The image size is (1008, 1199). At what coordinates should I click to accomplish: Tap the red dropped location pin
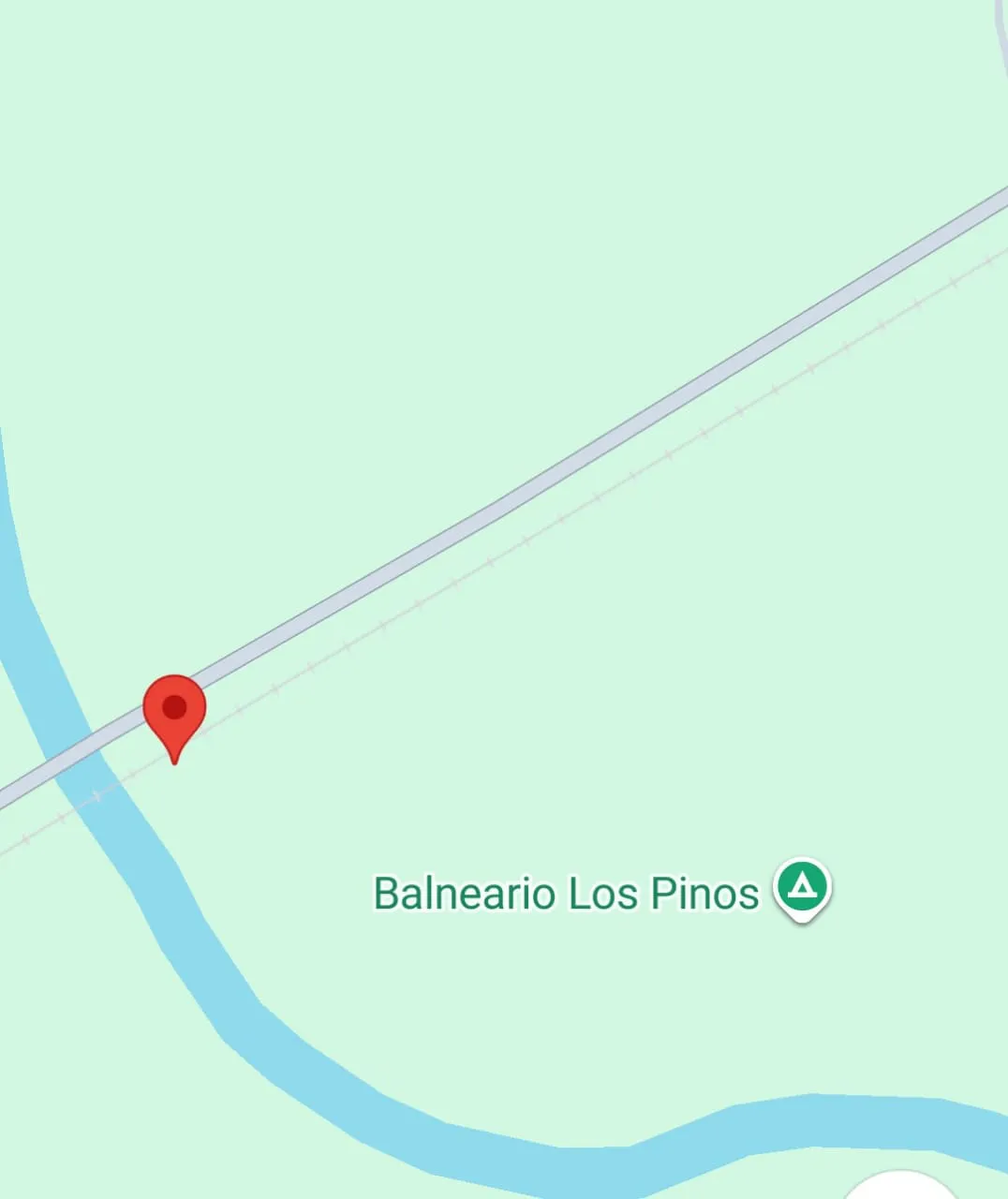pyautogui.click(x=174, y=711)
